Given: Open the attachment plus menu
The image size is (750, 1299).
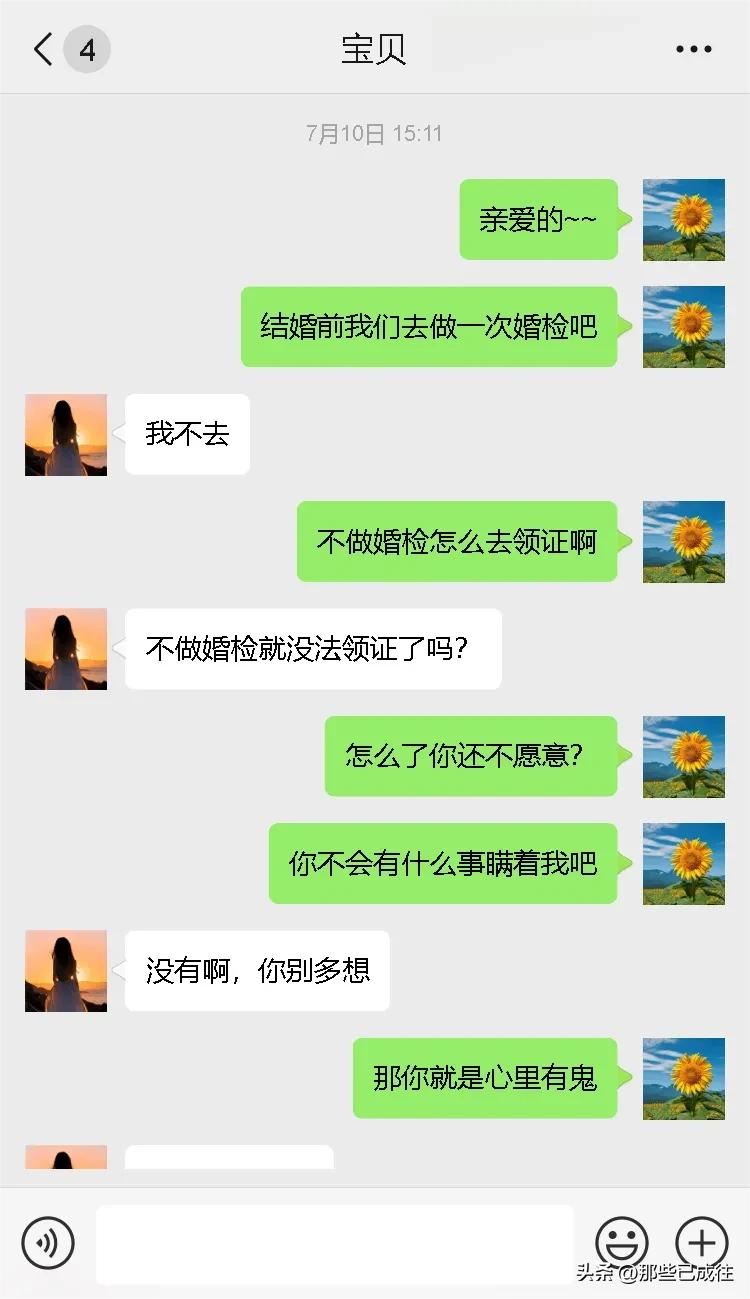Looking at the screenshot, I should (702, 1243).
